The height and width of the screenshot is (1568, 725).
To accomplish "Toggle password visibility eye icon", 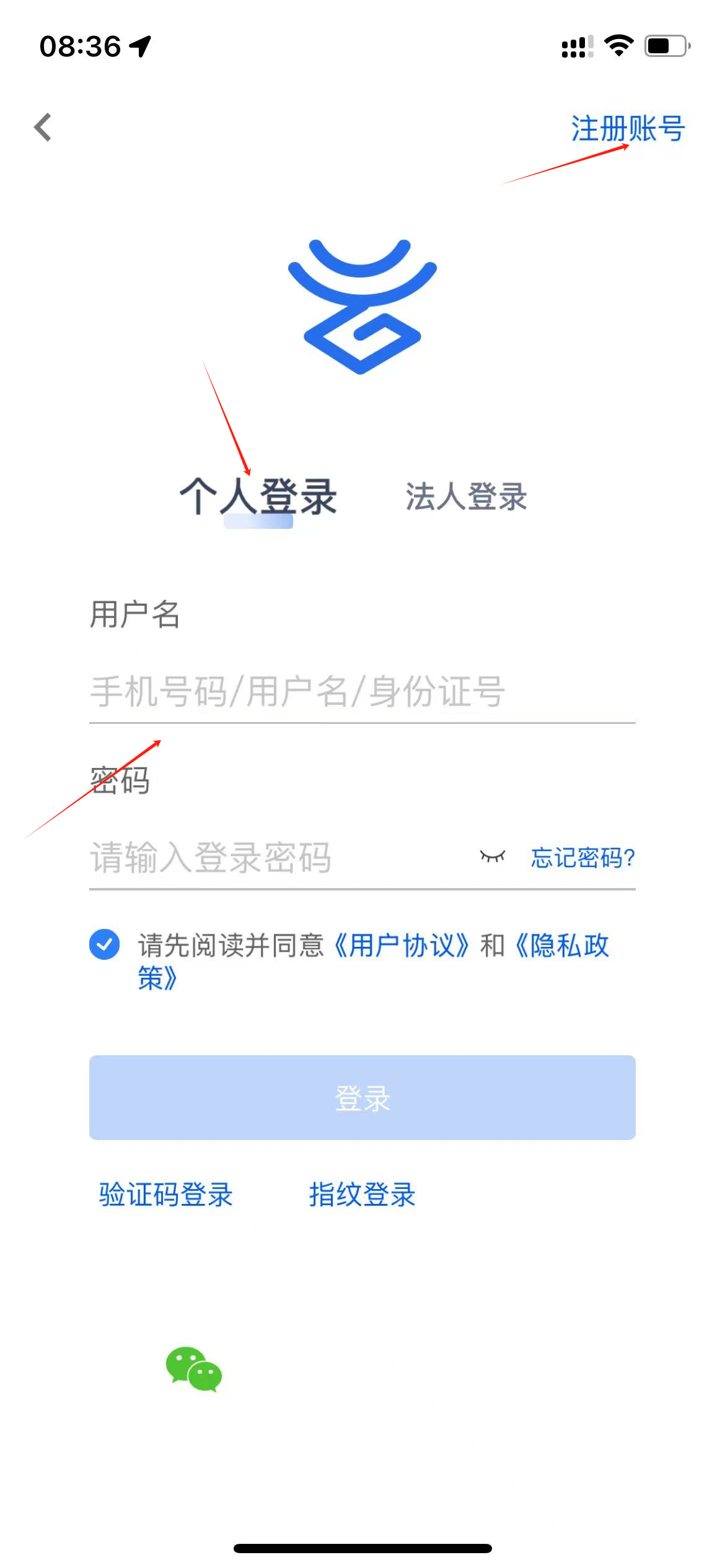I will tap(493, 857).
